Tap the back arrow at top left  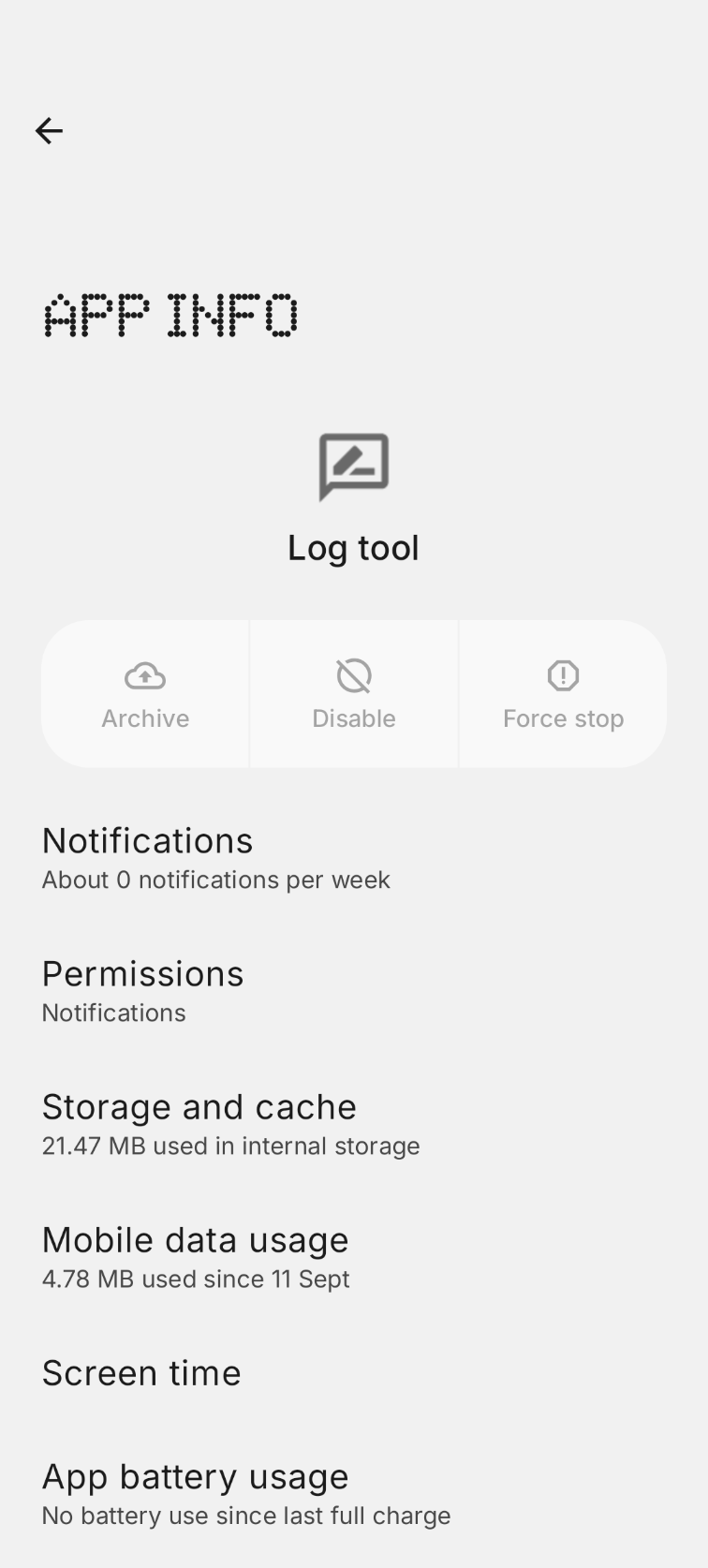49,131
